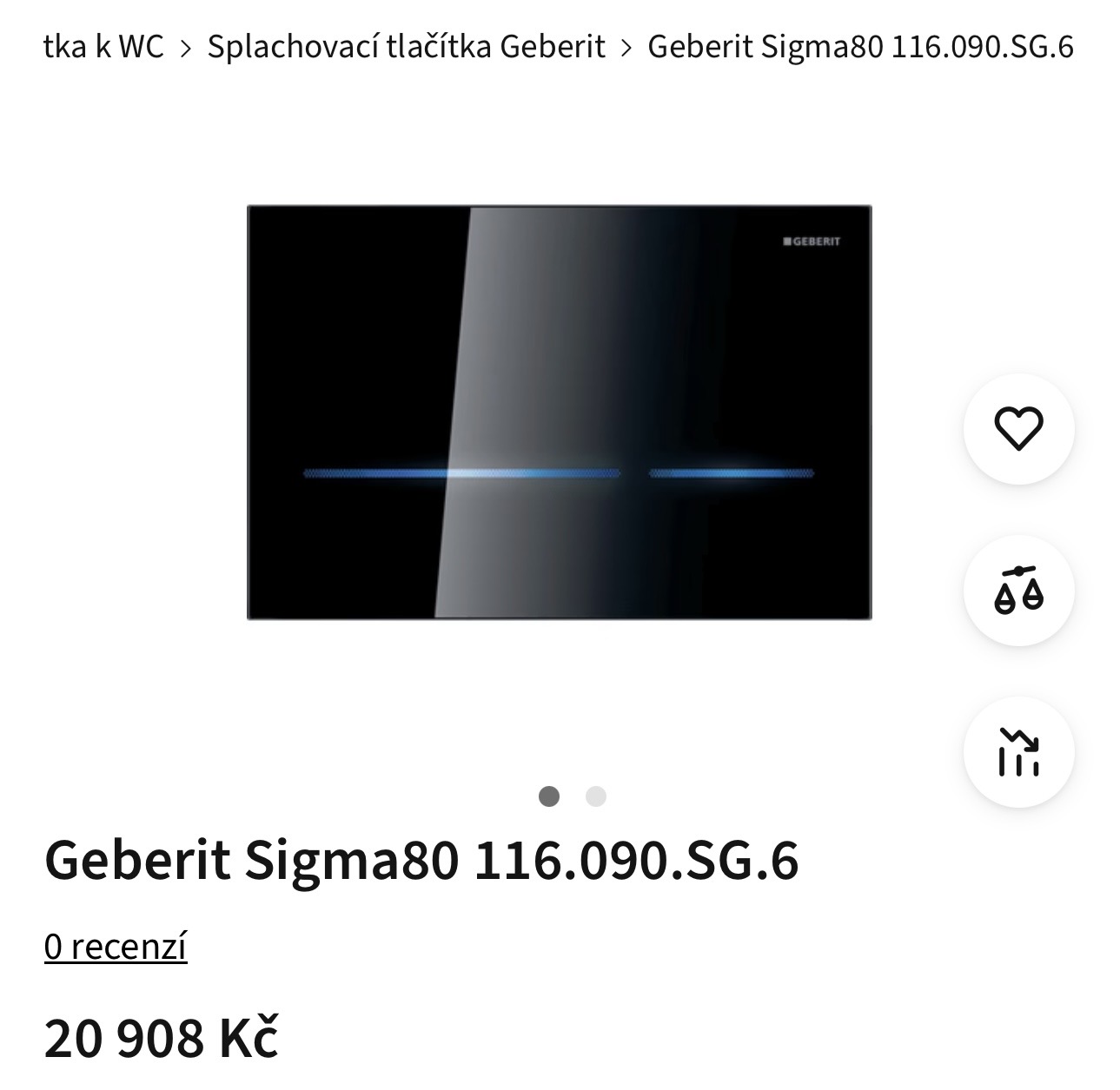This screenshot has width=1120, height=1090.
Task: Add Geberit Sigma80 to favorites
Action: pyautogui.click(x=1017, y=428)
